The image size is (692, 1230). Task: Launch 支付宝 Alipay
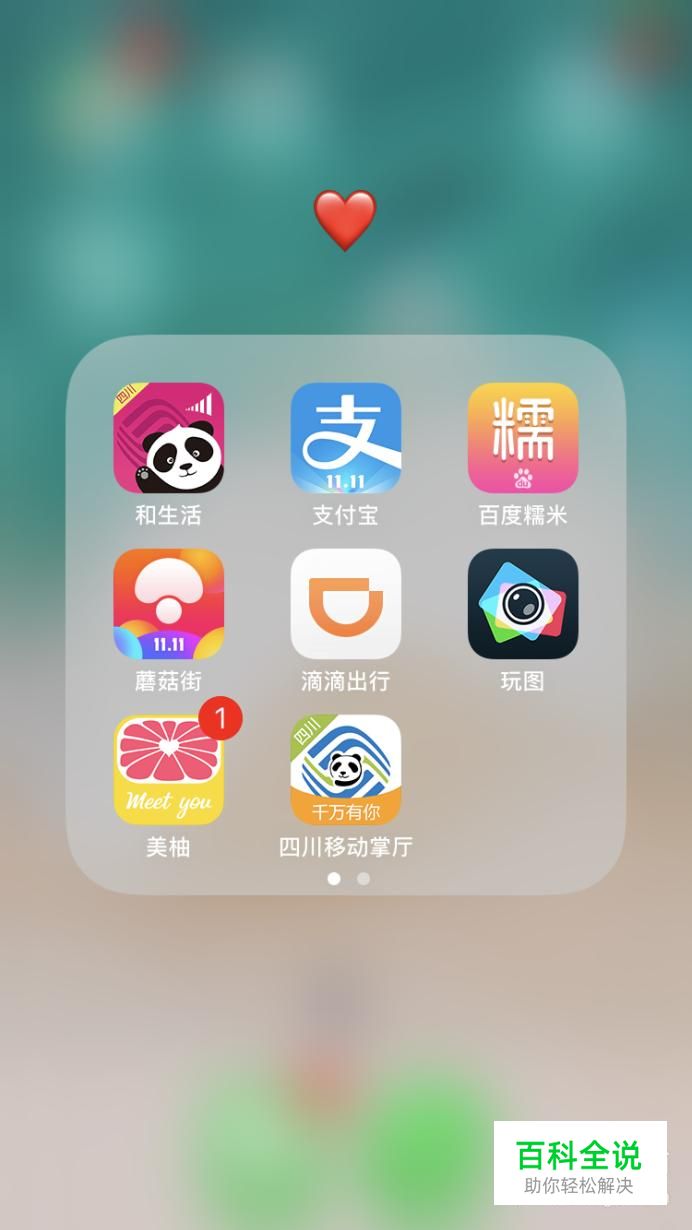tap(345, 438)
